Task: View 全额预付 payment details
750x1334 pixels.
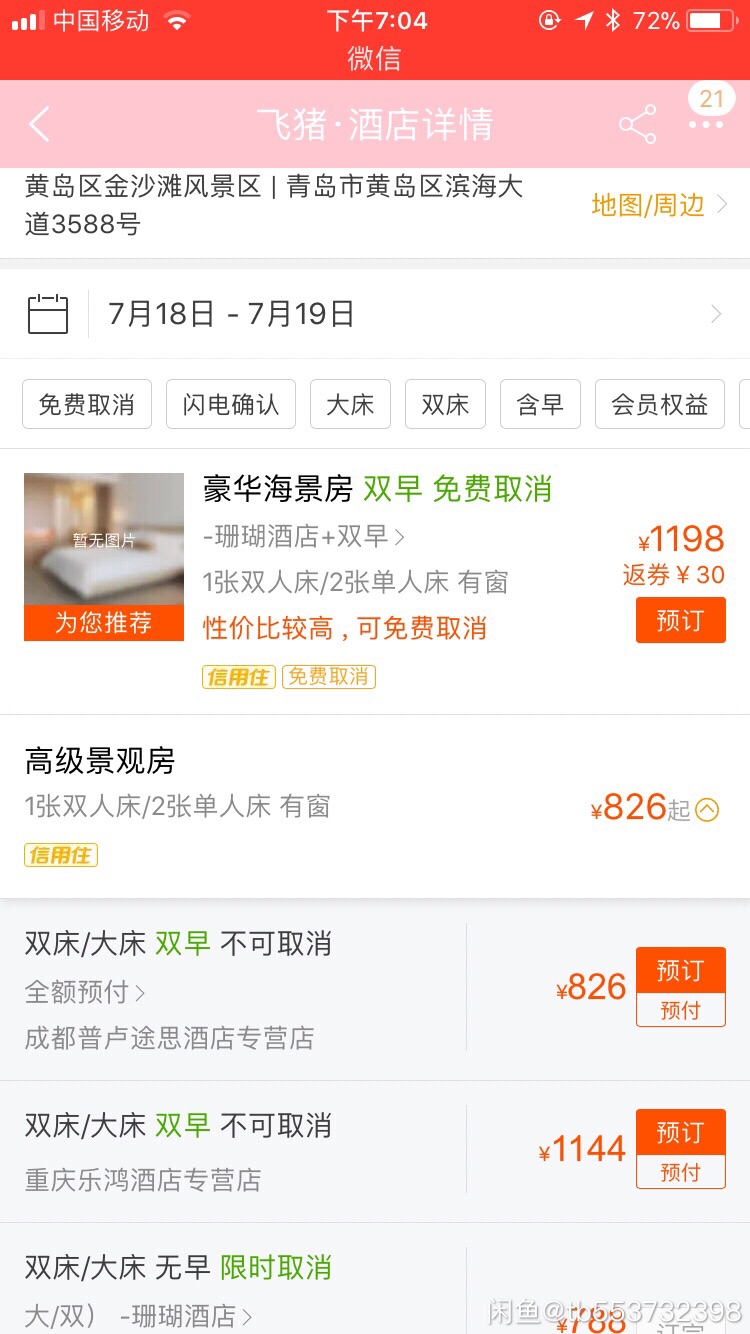Action: click(85, 992)
